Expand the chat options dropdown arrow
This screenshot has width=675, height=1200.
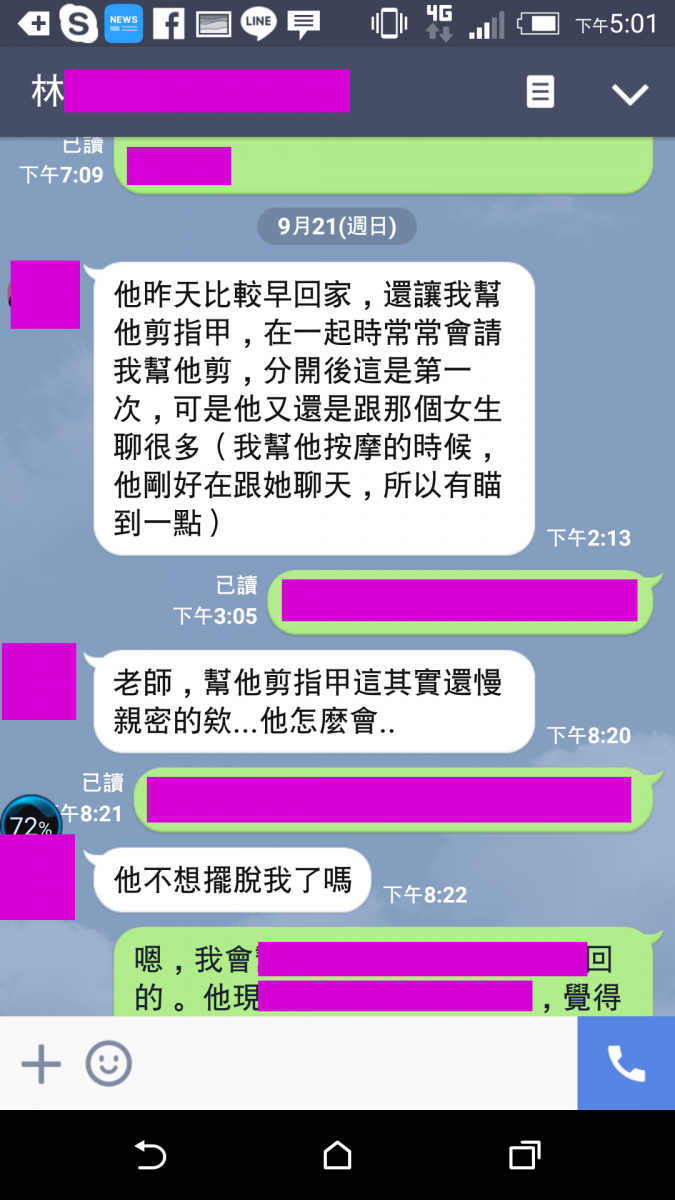click(x=630, y=94)
